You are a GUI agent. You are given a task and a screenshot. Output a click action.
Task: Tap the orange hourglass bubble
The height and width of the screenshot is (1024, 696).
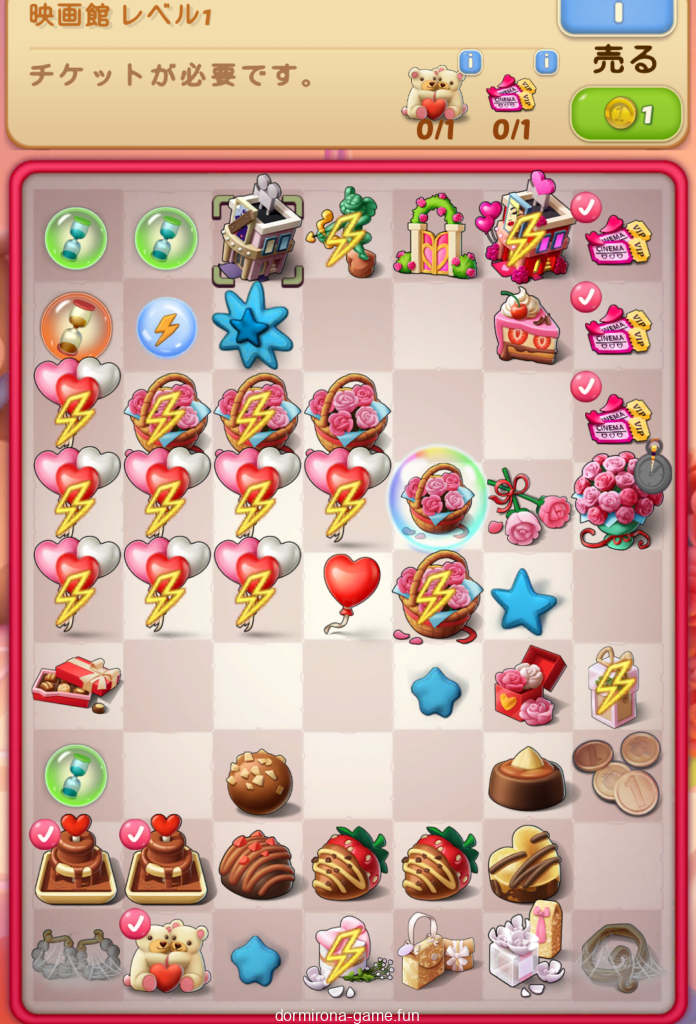(x=76, y=326)
